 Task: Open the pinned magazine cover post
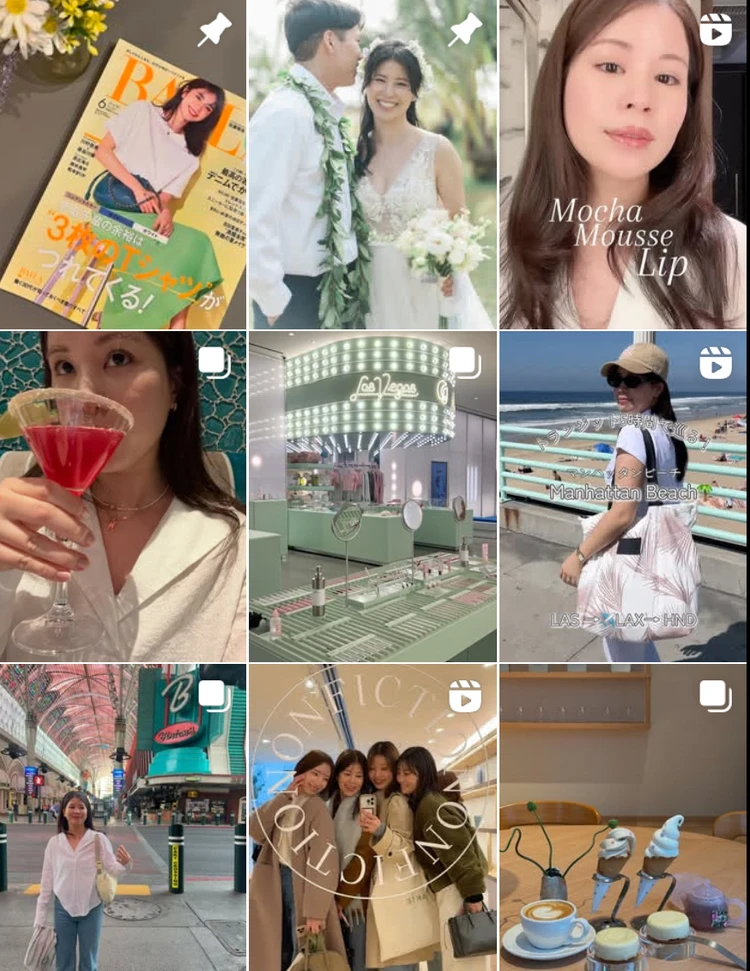click(x=123, y=165)
